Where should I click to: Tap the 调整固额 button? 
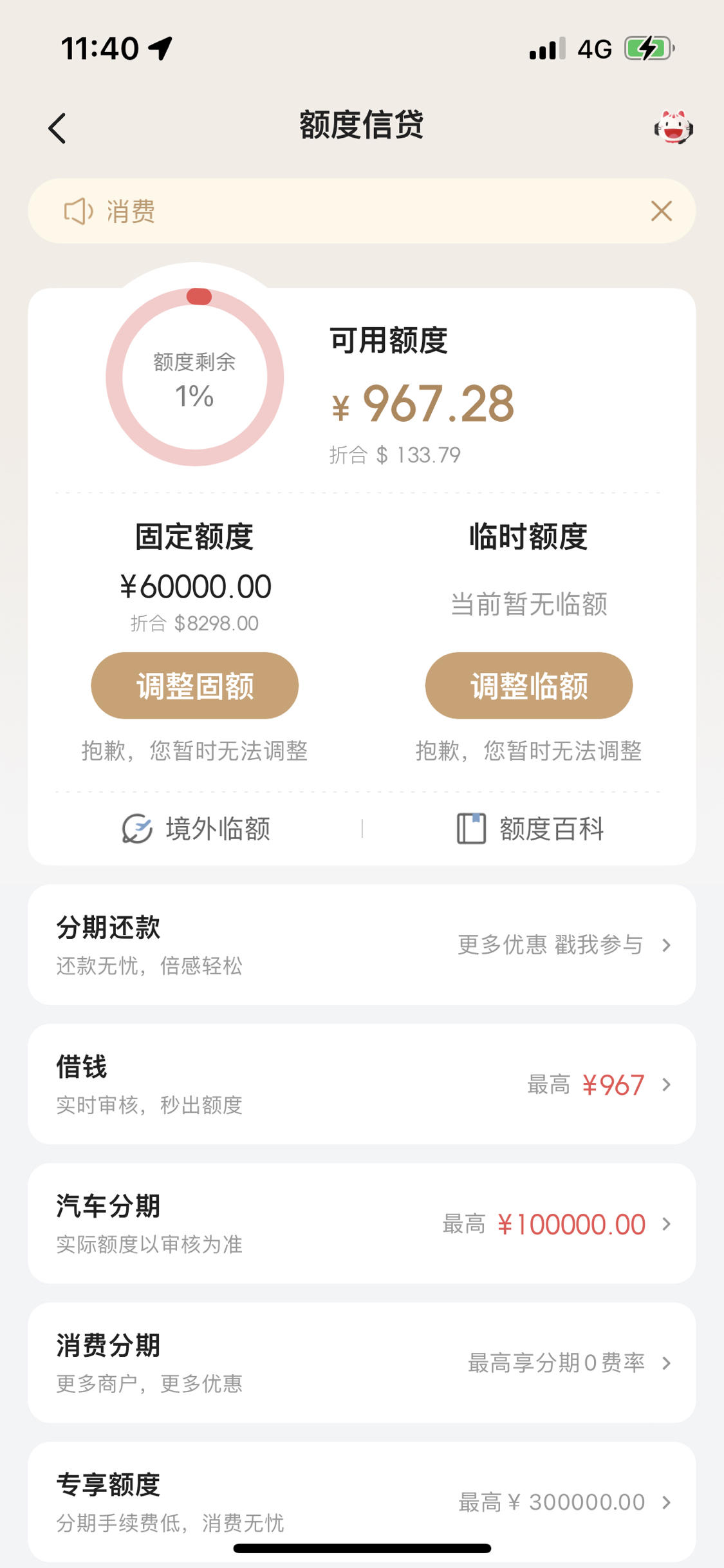[x=195, y=686]
